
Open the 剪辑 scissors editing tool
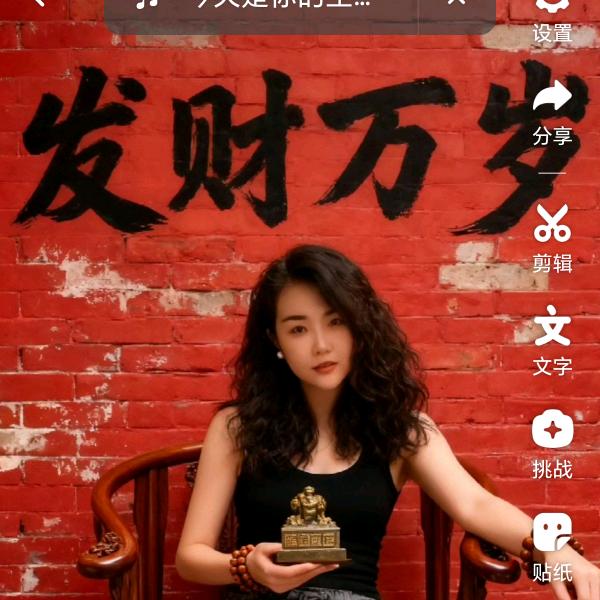tap(552, 235)
